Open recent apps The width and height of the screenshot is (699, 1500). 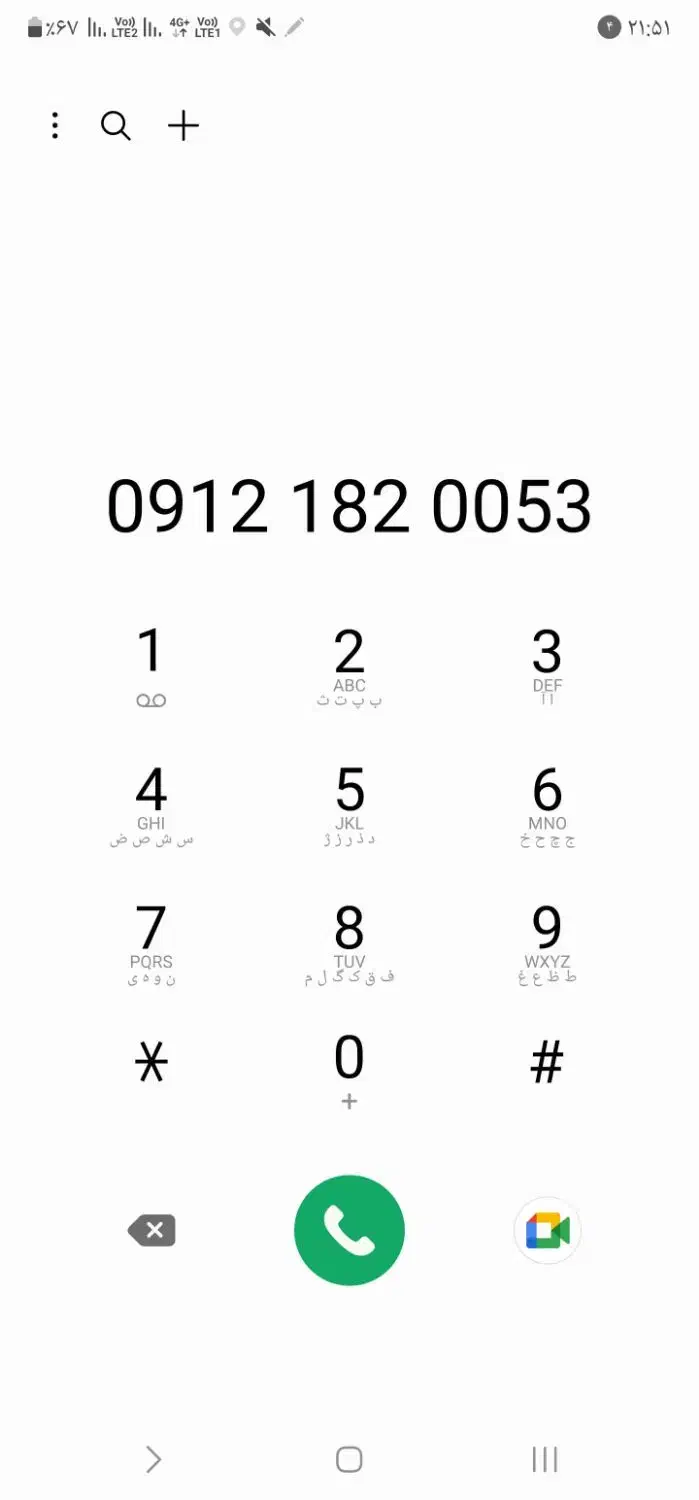point(545,1460)
